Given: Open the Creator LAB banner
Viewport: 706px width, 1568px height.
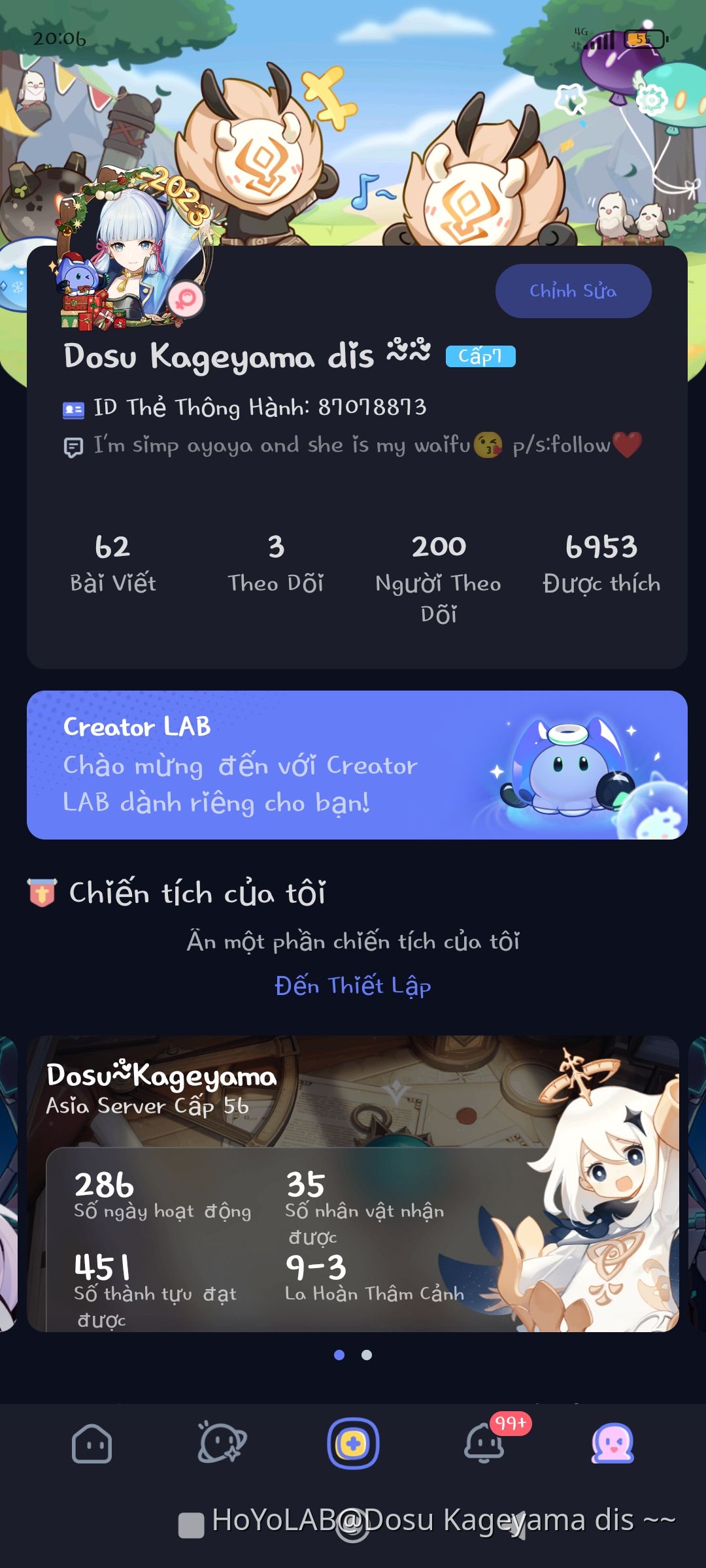Looking at the screenshot, I should 357,764.
